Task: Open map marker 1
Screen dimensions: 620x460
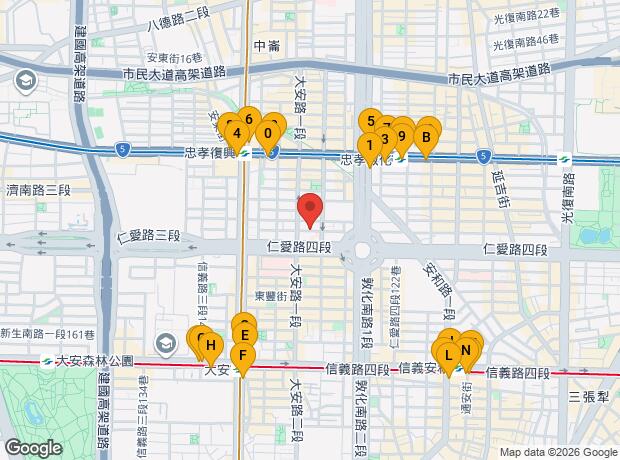Action: pyautogui.click(x=369, y=145)
